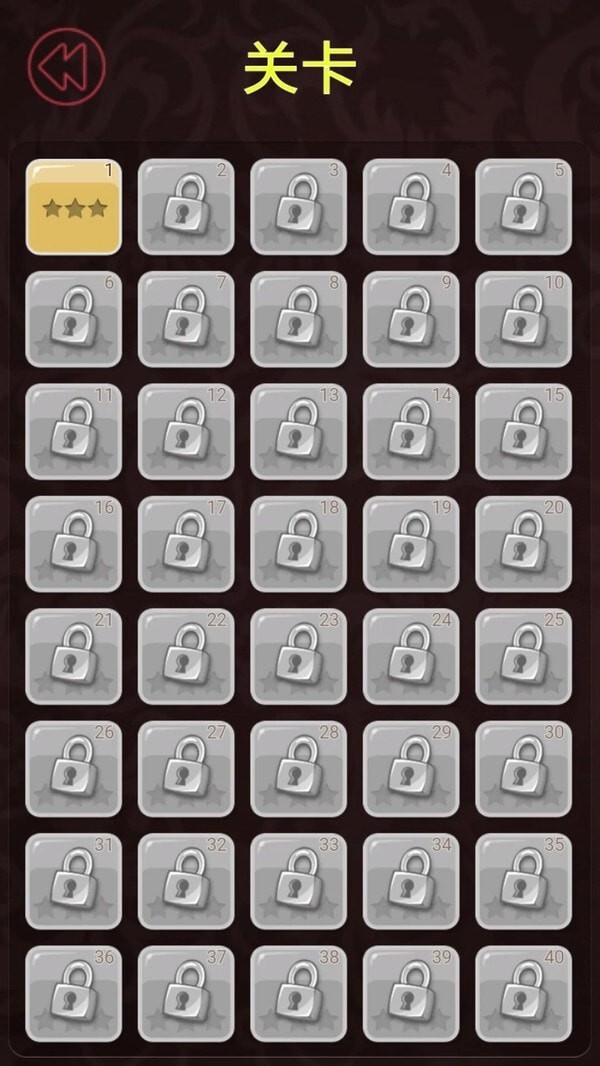This screenshot has height=1066, width=600.
Task: Tap locked level 38
Action: coord(299,994)
